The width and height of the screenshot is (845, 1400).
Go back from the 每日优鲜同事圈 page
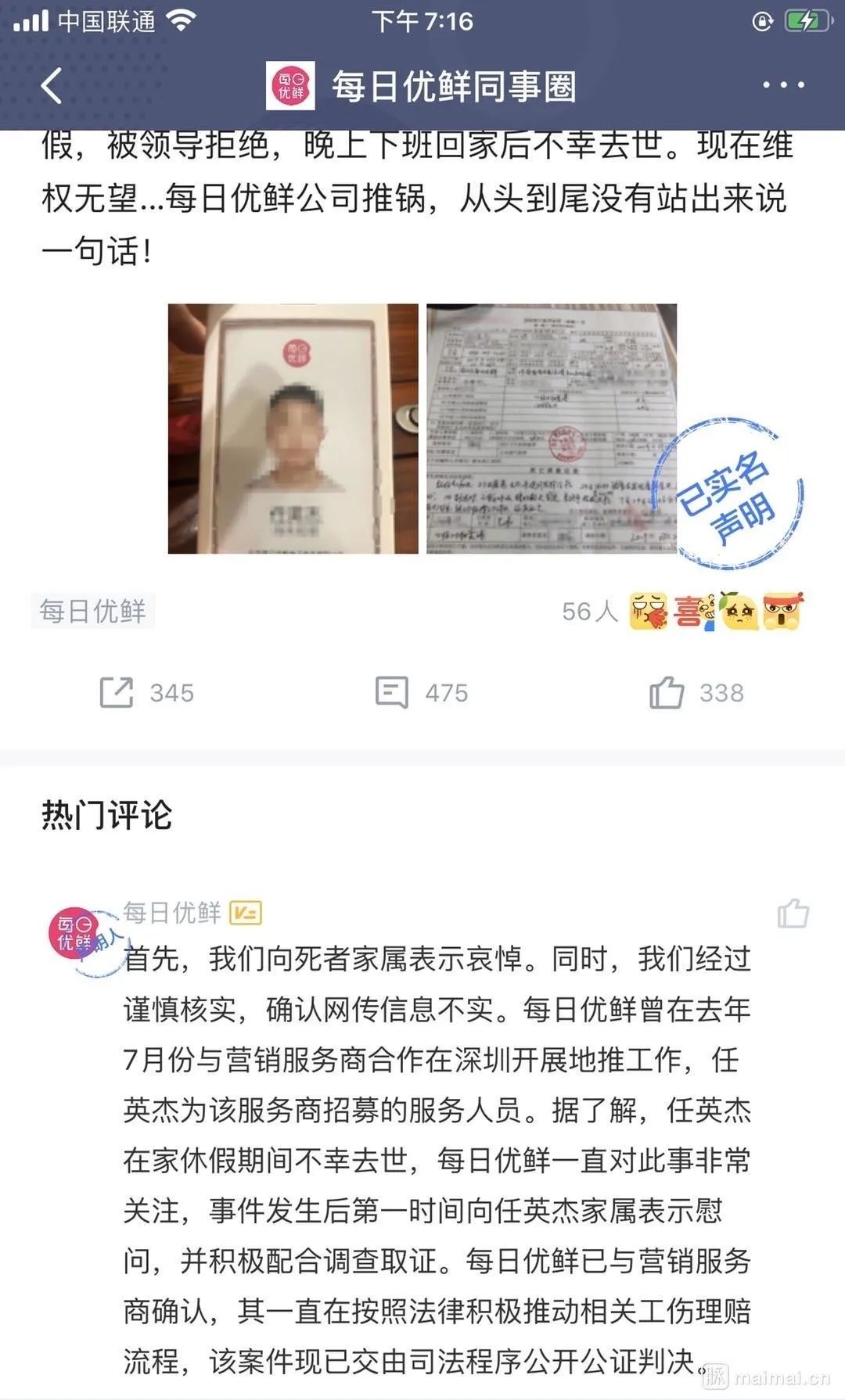(52, 85)
